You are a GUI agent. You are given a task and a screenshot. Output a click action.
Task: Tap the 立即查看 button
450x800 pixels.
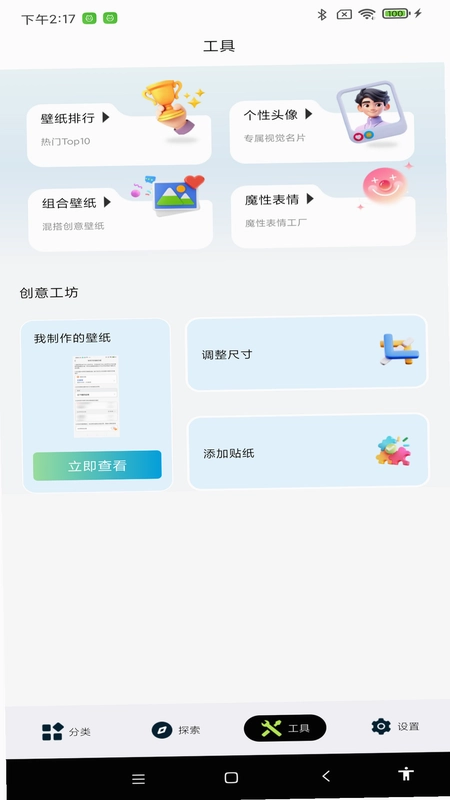point(97,465)
